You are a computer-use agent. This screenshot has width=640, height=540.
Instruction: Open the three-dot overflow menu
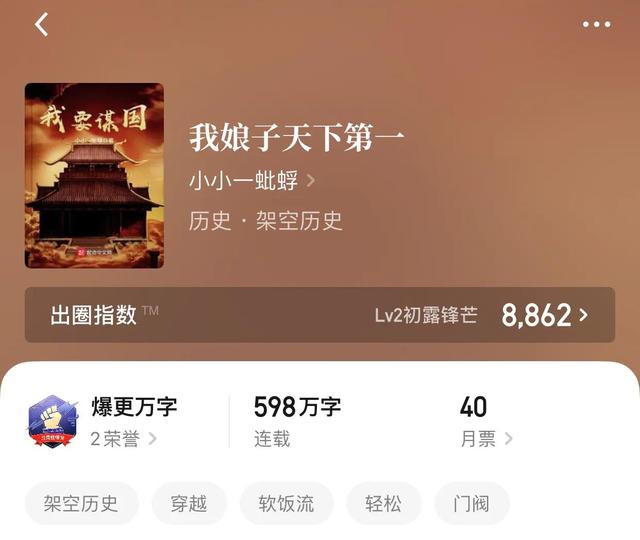pos(596,25)
